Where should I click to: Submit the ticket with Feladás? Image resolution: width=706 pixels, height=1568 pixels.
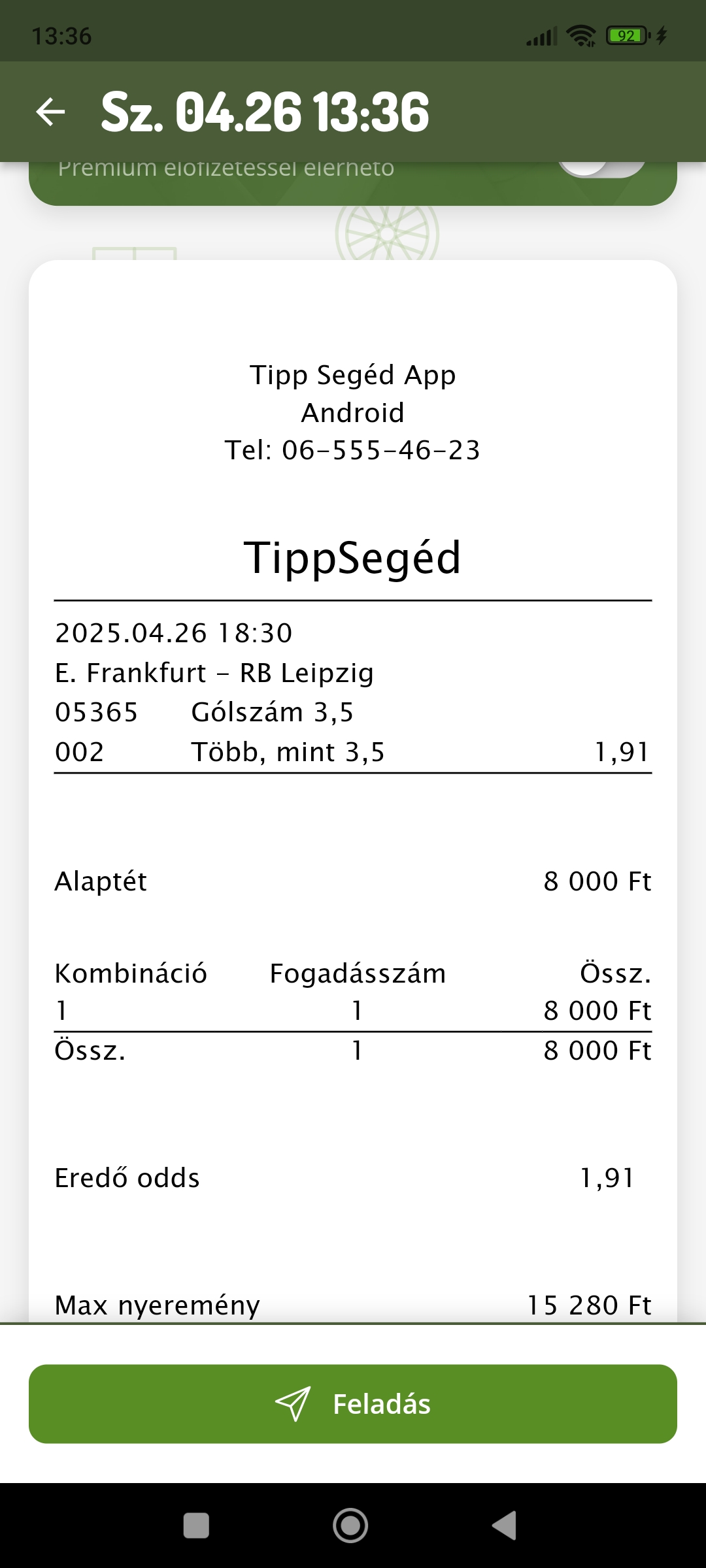tap(353, 1403)
